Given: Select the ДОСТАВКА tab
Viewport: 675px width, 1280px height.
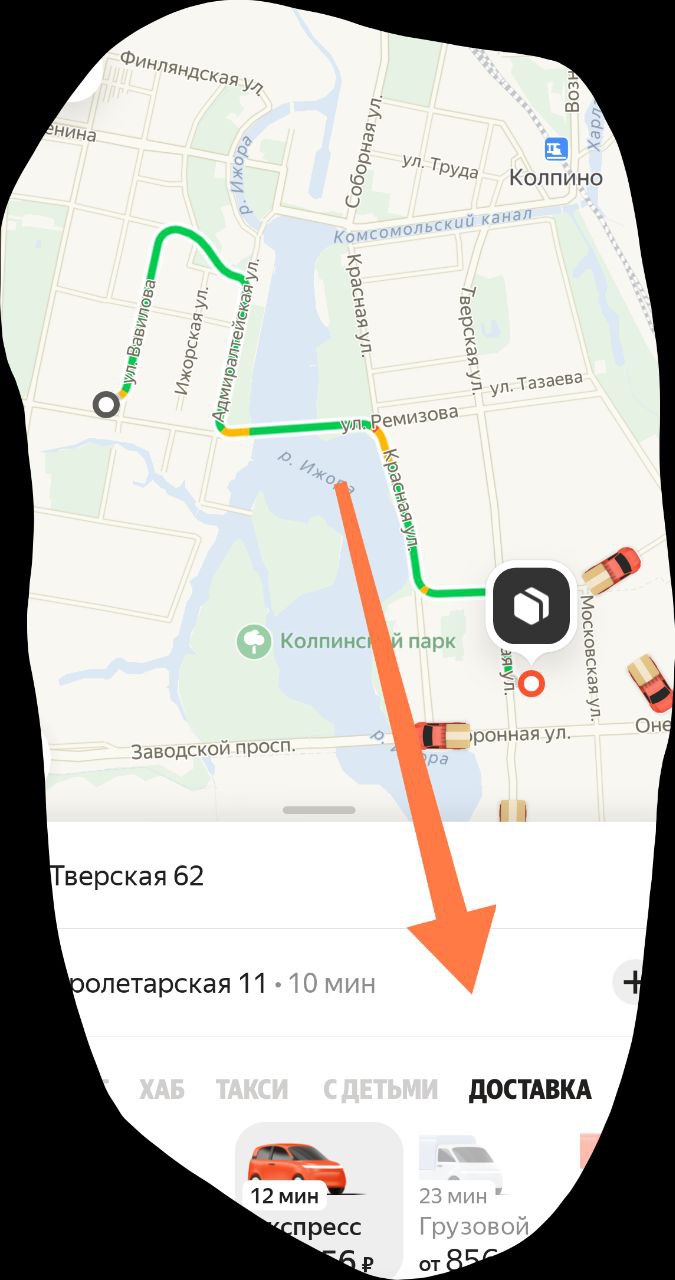Looking at the screenshot, I should click(530, 1089).
